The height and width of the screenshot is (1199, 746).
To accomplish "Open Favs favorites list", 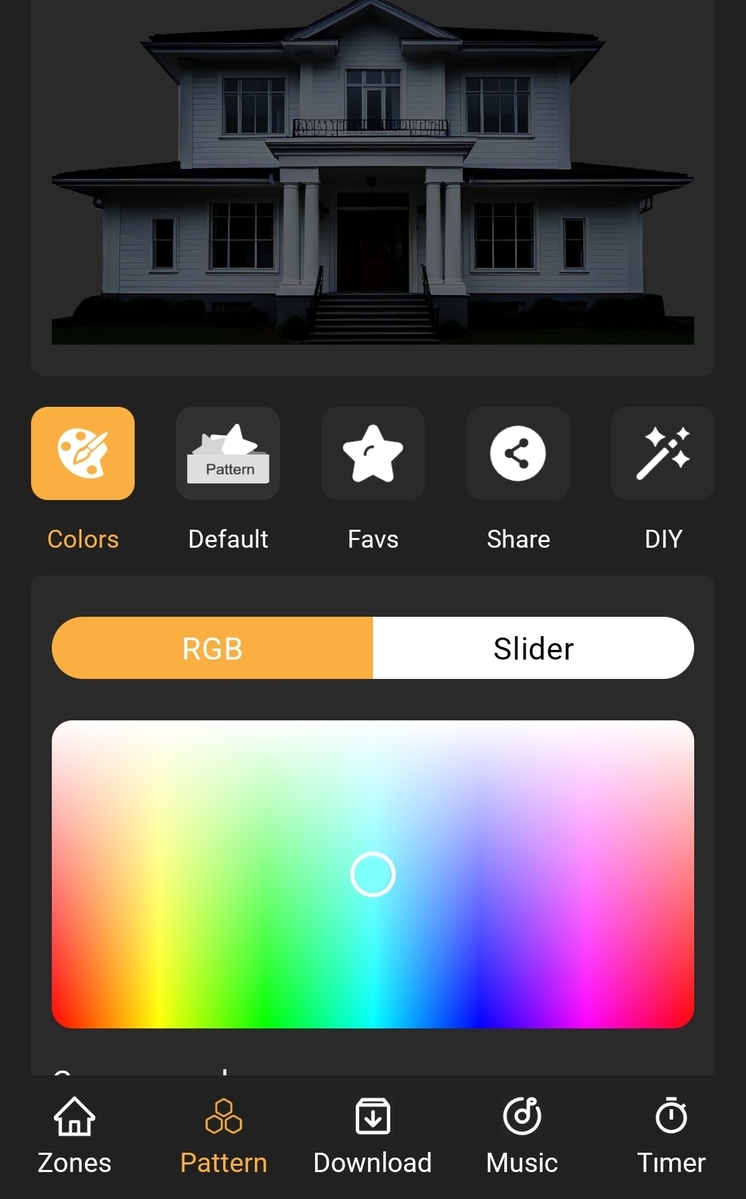I will tap(372, 453).
